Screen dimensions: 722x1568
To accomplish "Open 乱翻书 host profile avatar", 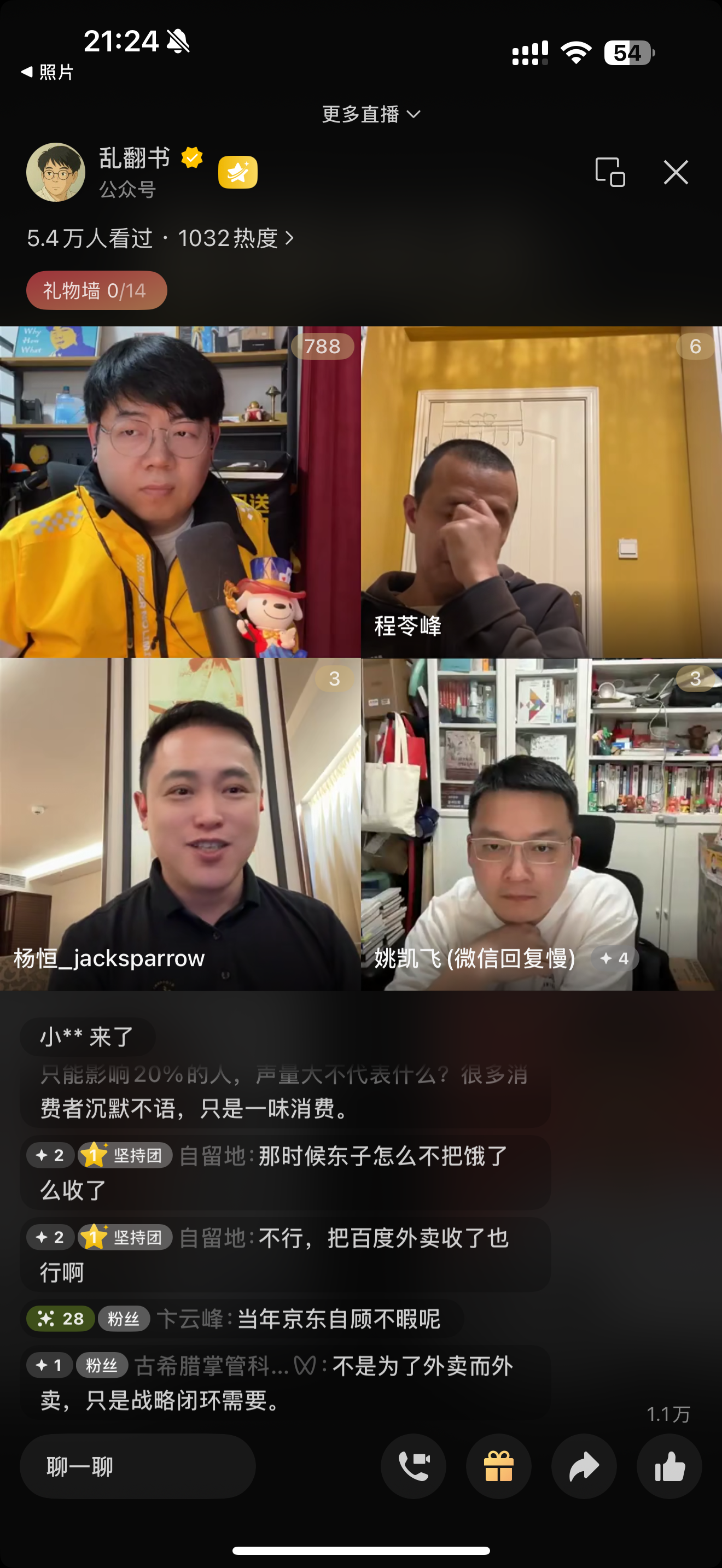I will (x=55, y=172).
